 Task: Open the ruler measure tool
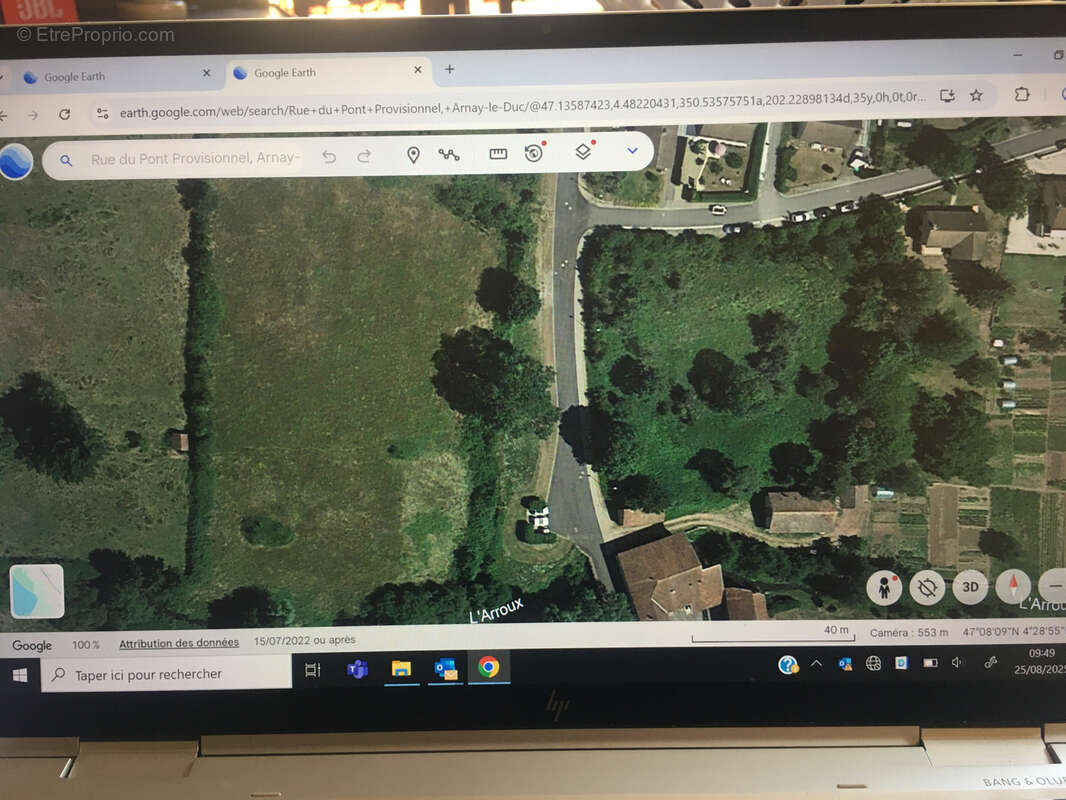pos(498,153)
